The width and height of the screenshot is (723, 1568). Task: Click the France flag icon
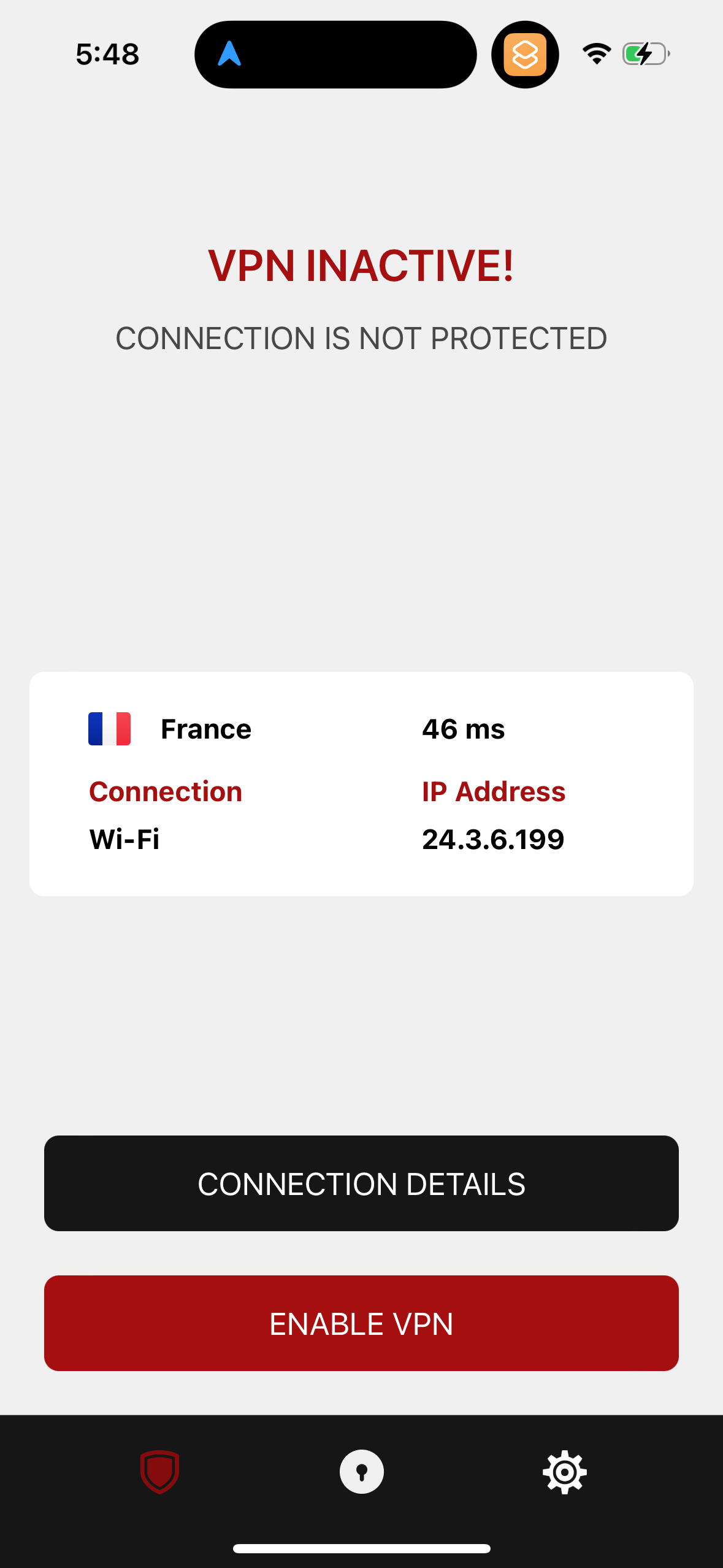pyautogui.click(x=109, y=728)
